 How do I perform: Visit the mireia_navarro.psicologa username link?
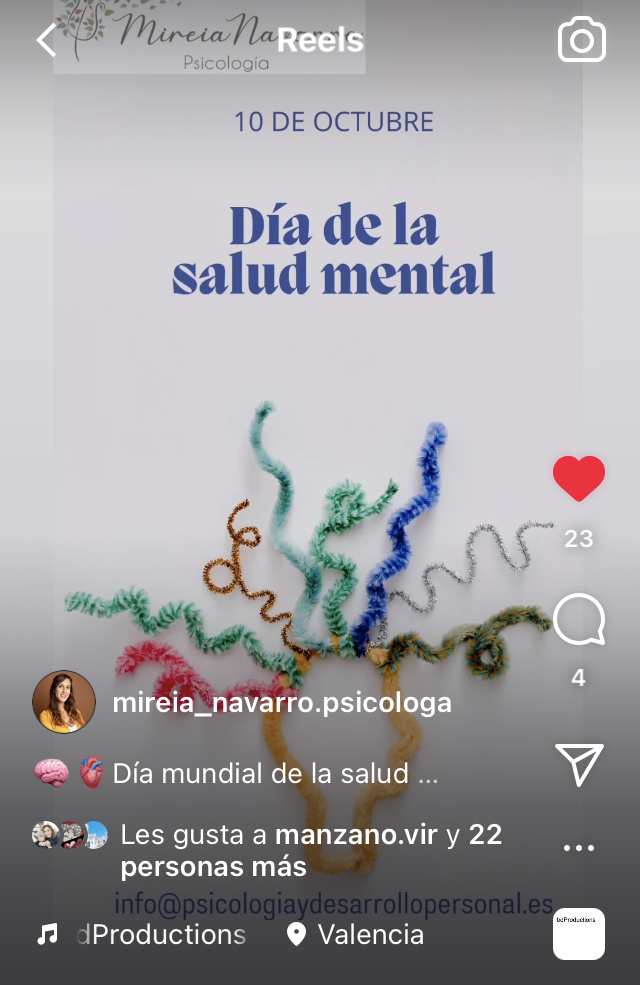point(282,703)
